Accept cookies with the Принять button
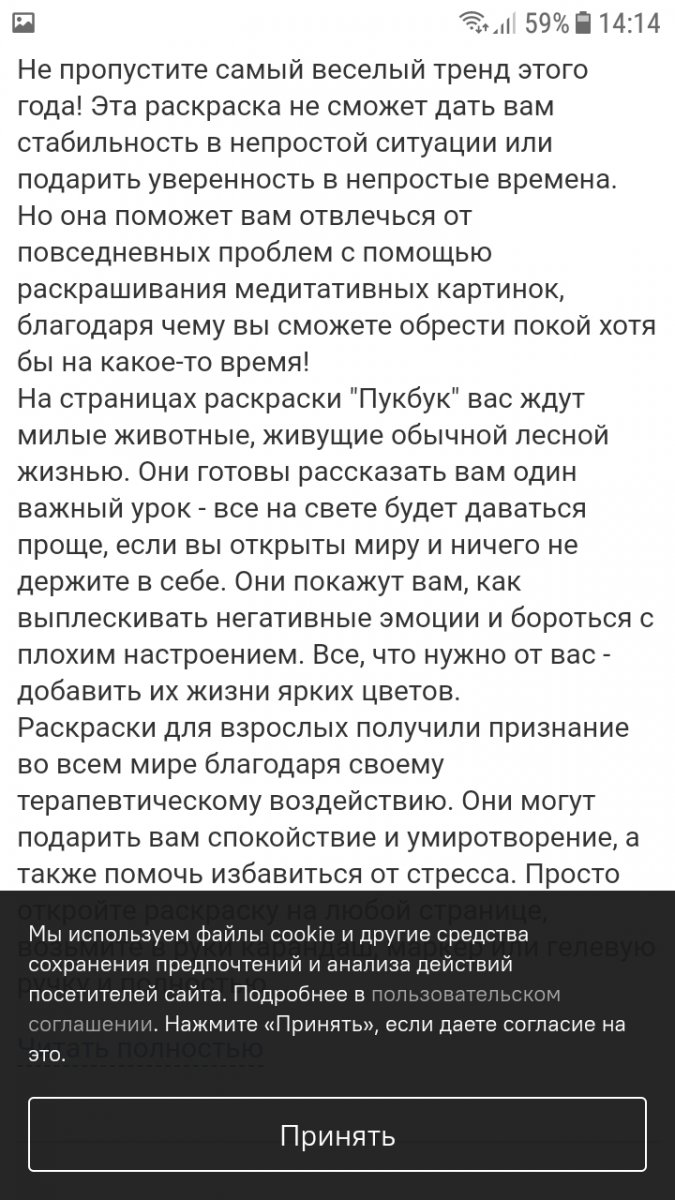Screen dimensions: 675x1200 click(x=337, y=1135)
